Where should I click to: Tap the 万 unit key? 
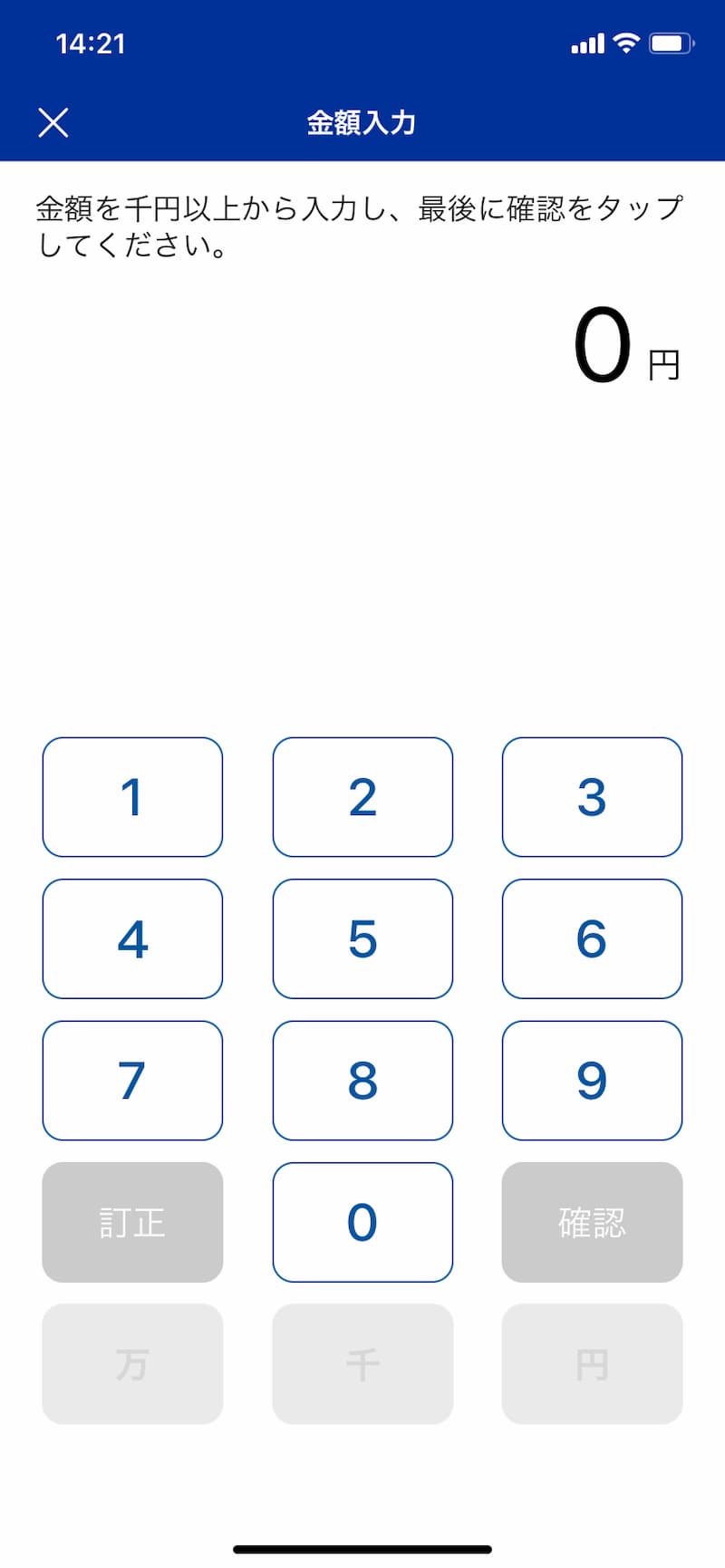pyautogui.click(x=132, y=1364)
